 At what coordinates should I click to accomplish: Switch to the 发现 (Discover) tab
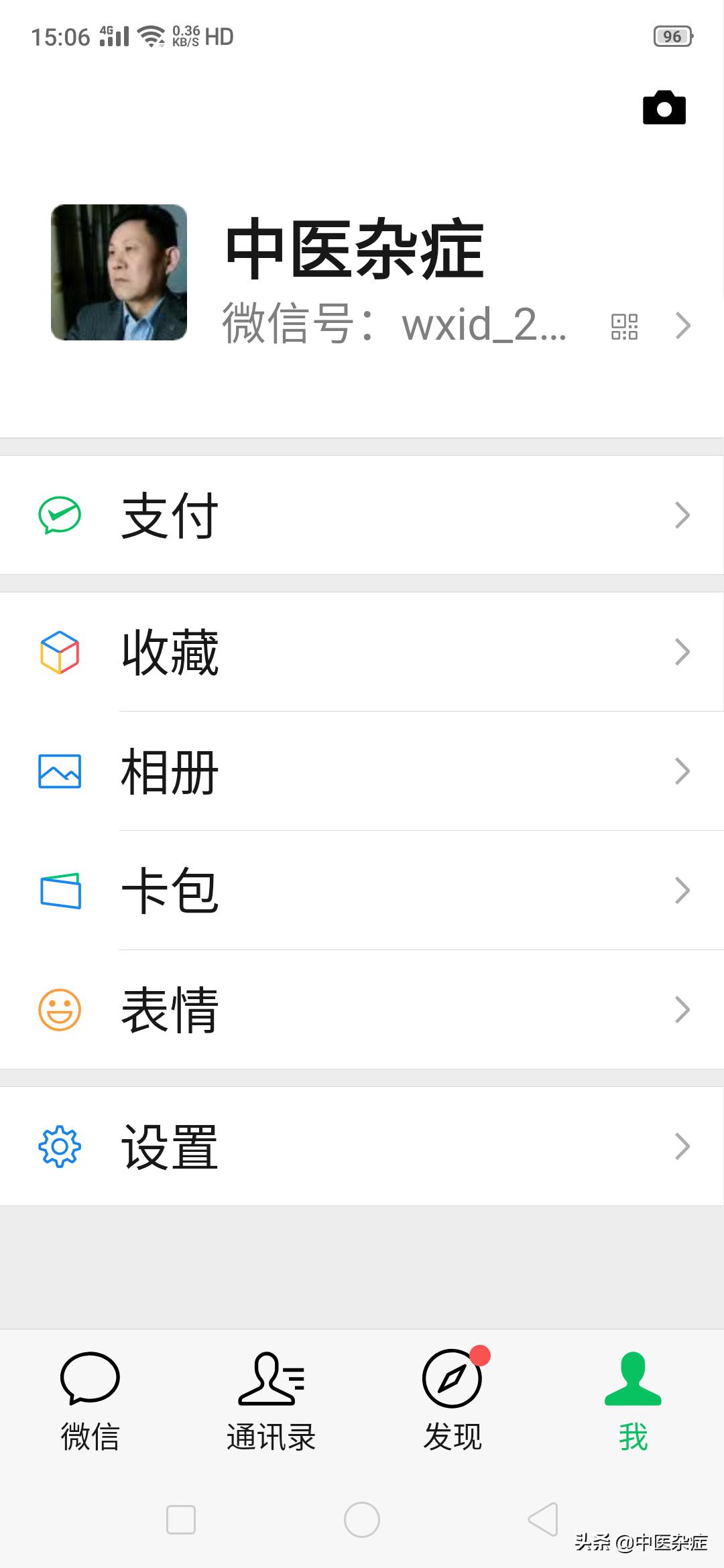[x=452, y=1400]
